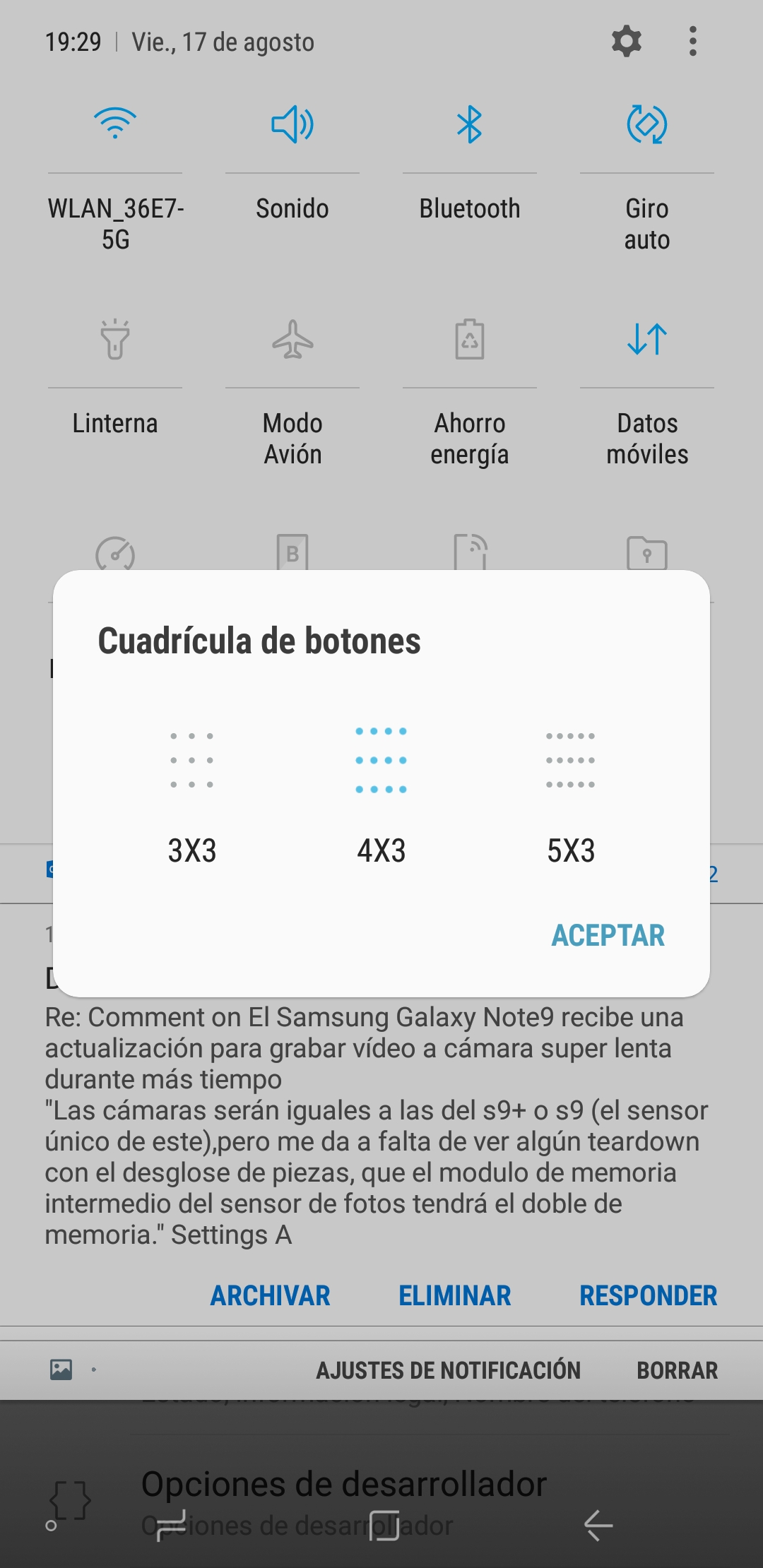Tap RESPONDER on the email notification
The height and width of the screenshot is (1568, 763).
tap(649, 1295)
